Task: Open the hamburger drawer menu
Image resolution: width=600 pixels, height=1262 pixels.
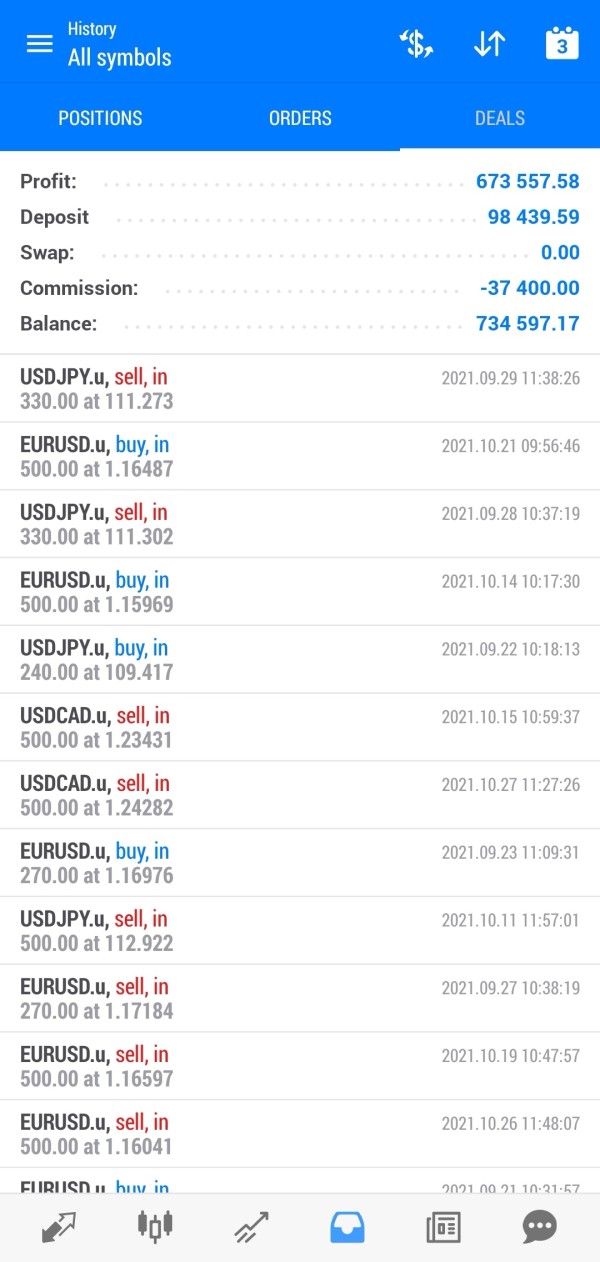Action: pyautogui.click(x=39, y=44)
